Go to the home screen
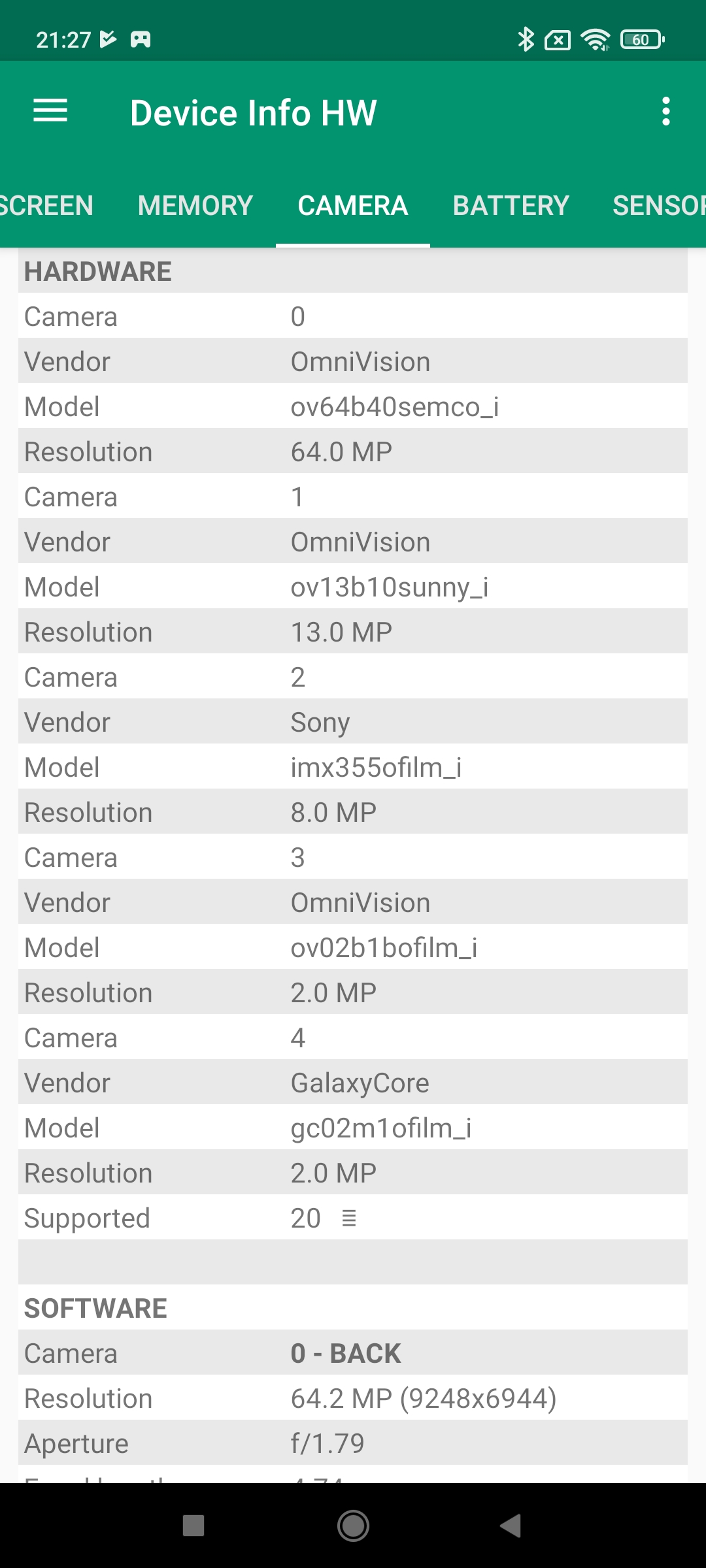706x1568 pixels. pyautogui.click(x=353, y=1526)
